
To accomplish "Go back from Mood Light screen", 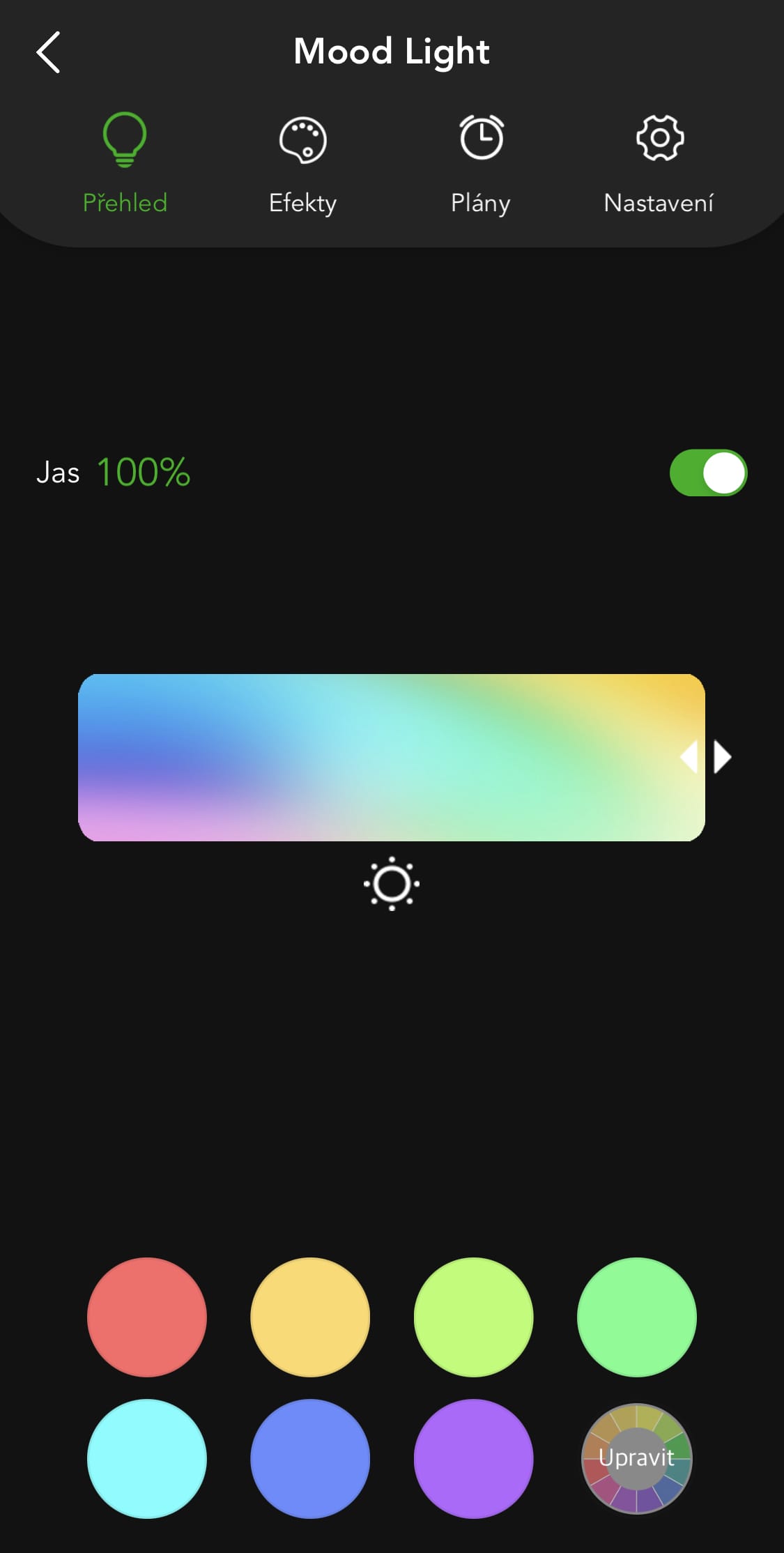I will [48, 52].
